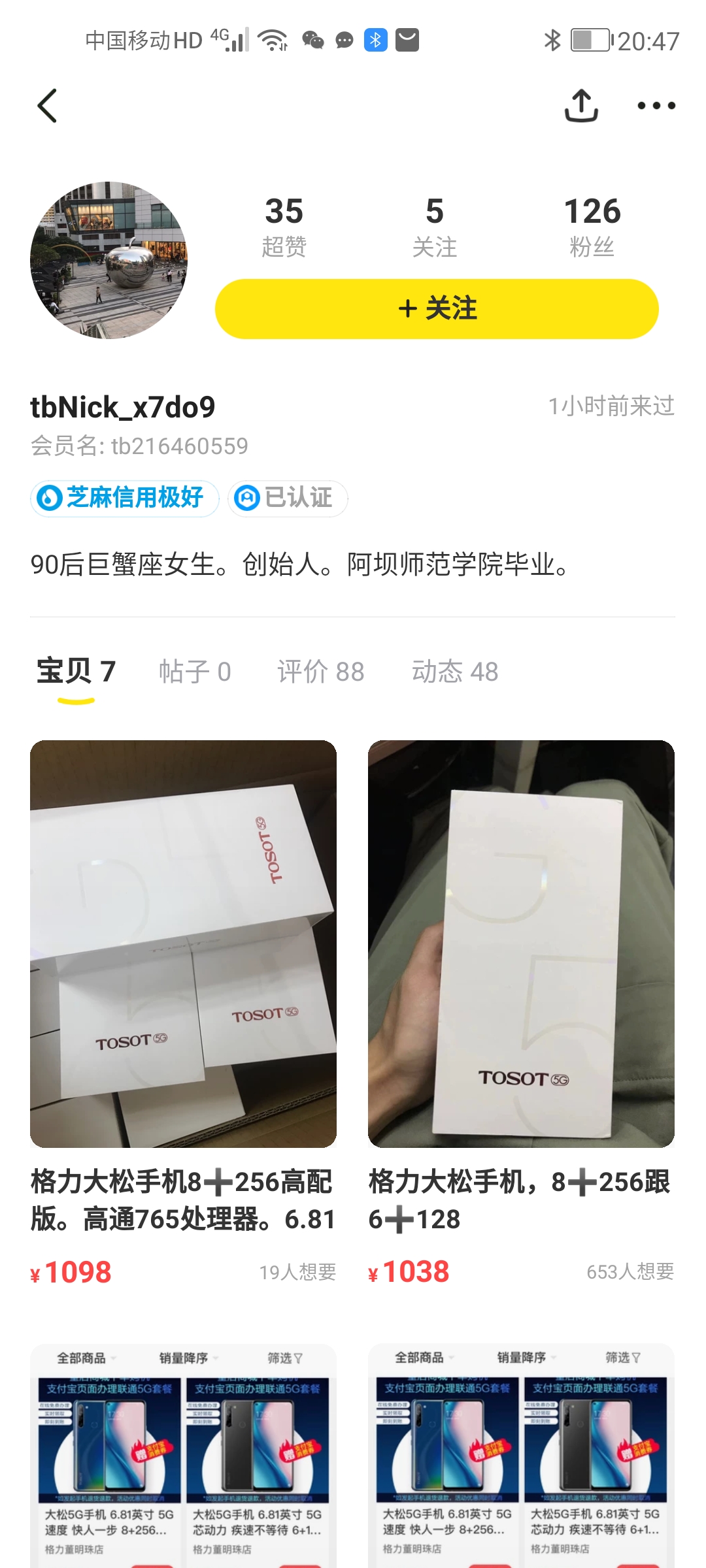Open the 已认证 verification badge

coord(288,498)
